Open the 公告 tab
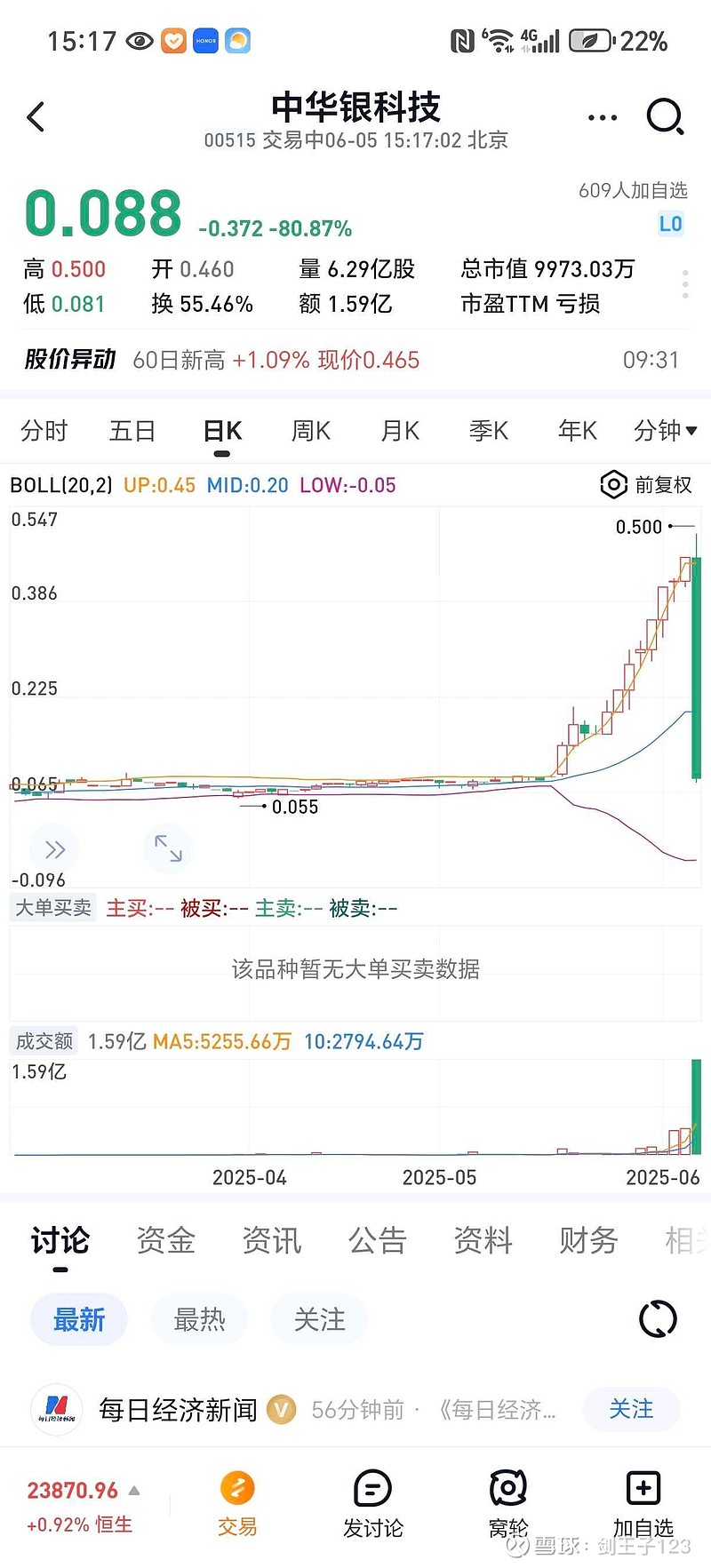This screenshot has width=711, height=1568. pyautogui.click(x=378, y=1240)
